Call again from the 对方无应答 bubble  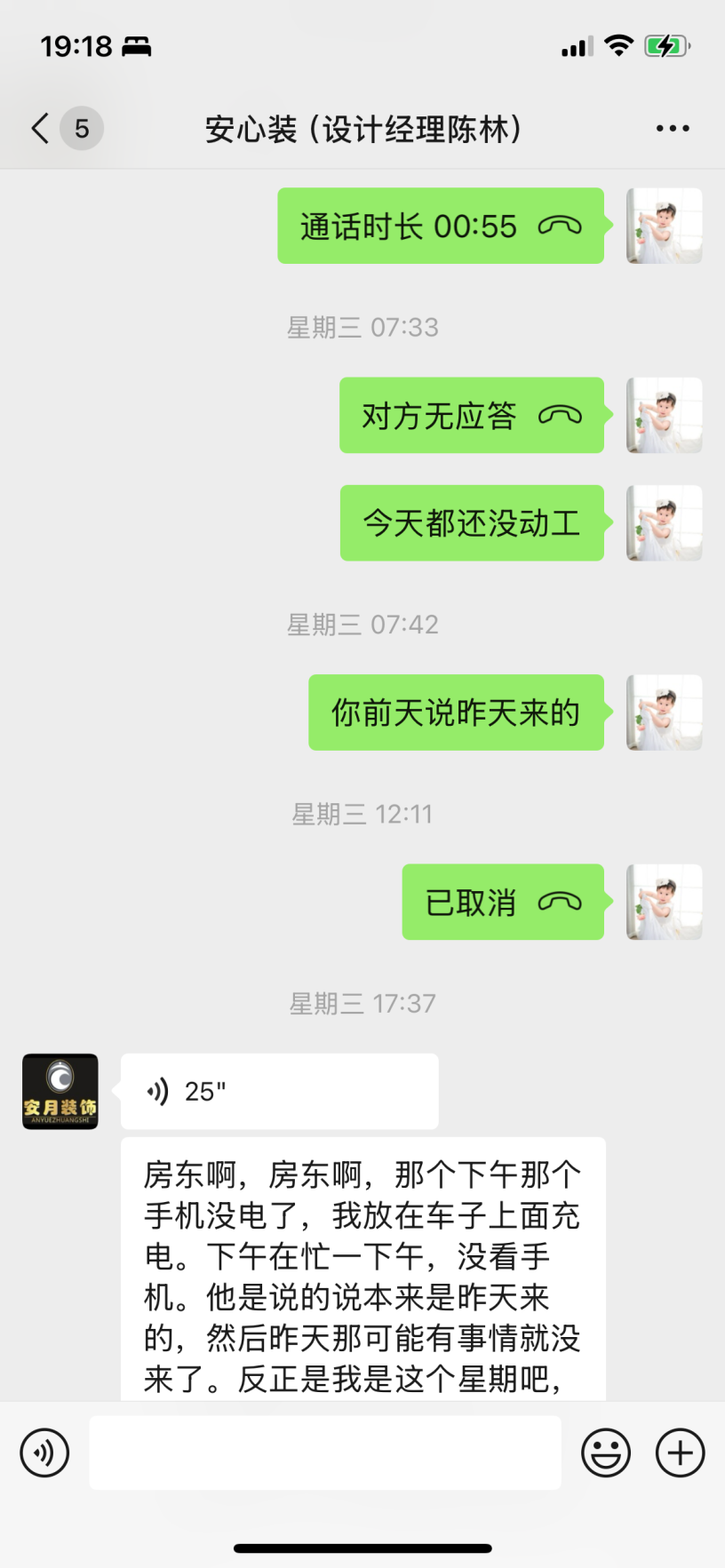[x=472, y=416]
